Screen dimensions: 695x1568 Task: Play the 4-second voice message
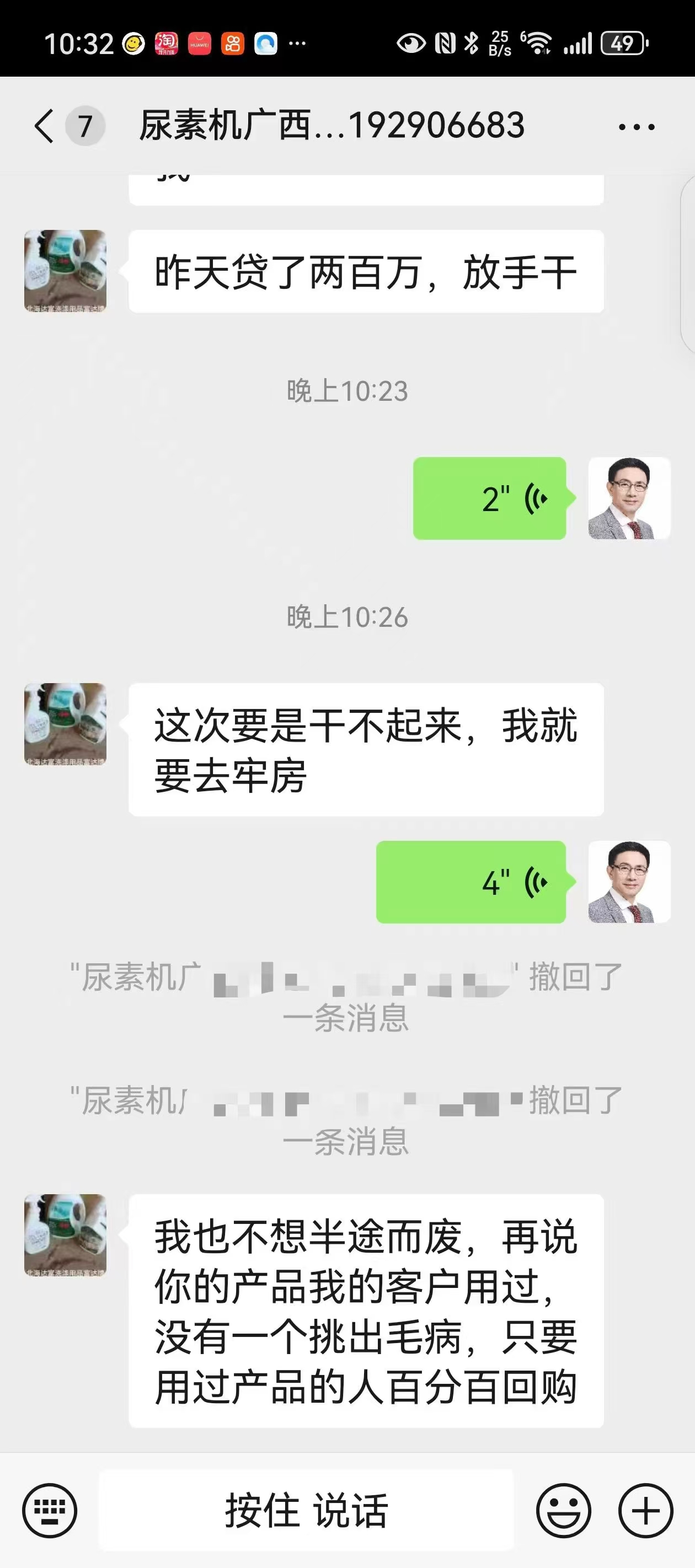[471, 882]
